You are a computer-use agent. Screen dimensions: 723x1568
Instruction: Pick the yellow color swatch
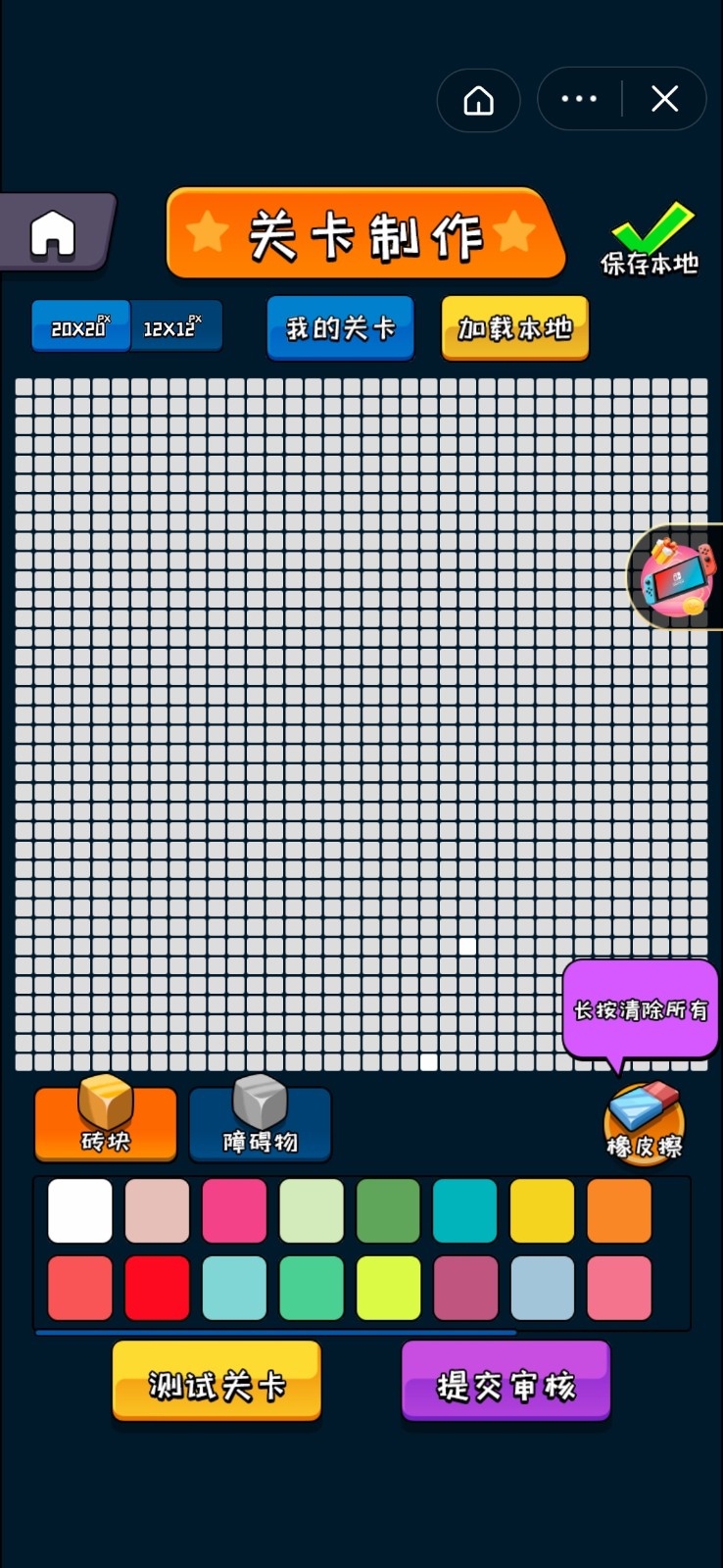542,1211
